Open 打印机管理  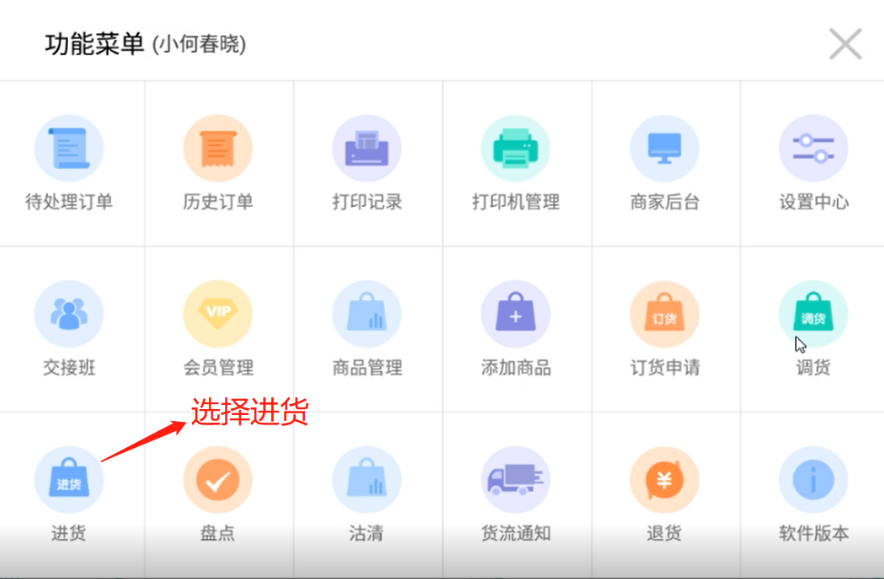point(516,149)
